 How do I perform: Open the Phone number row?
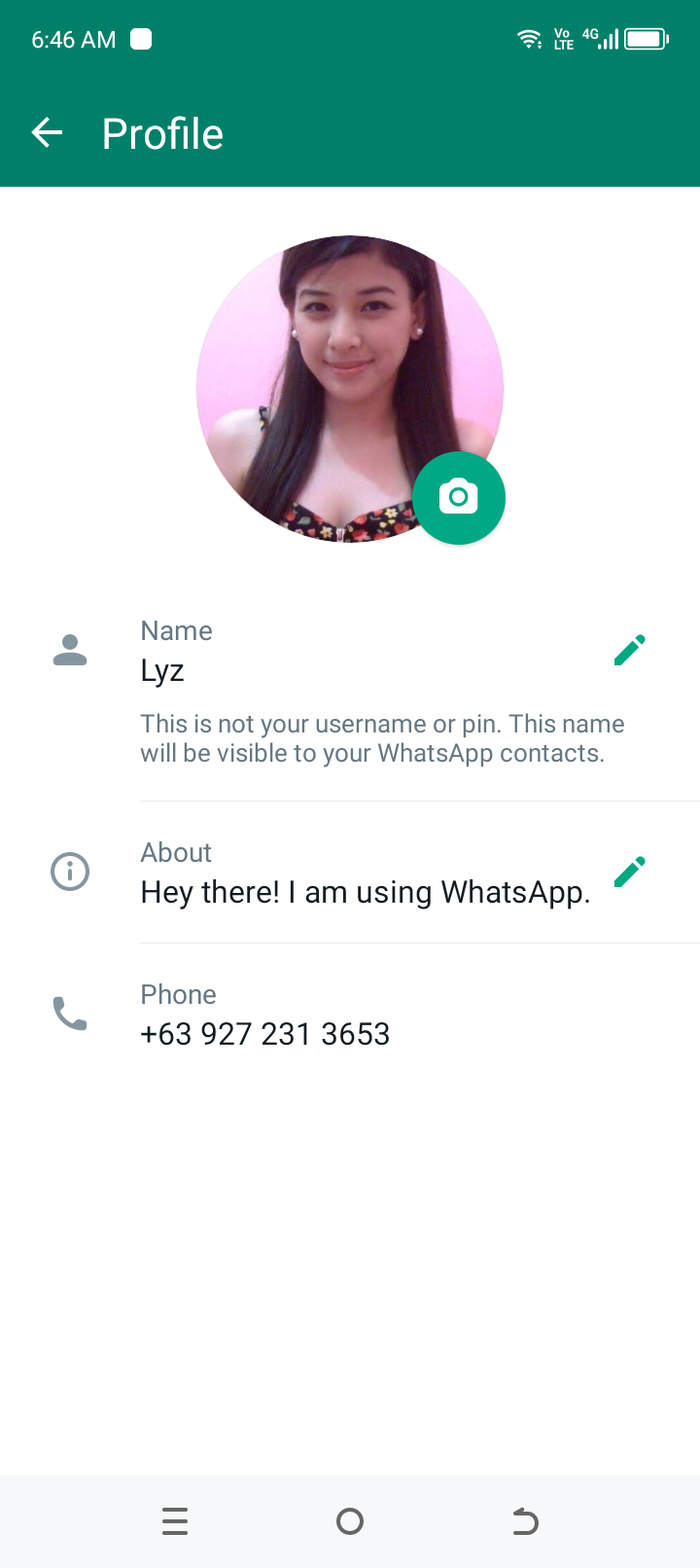coord(350,1015)
